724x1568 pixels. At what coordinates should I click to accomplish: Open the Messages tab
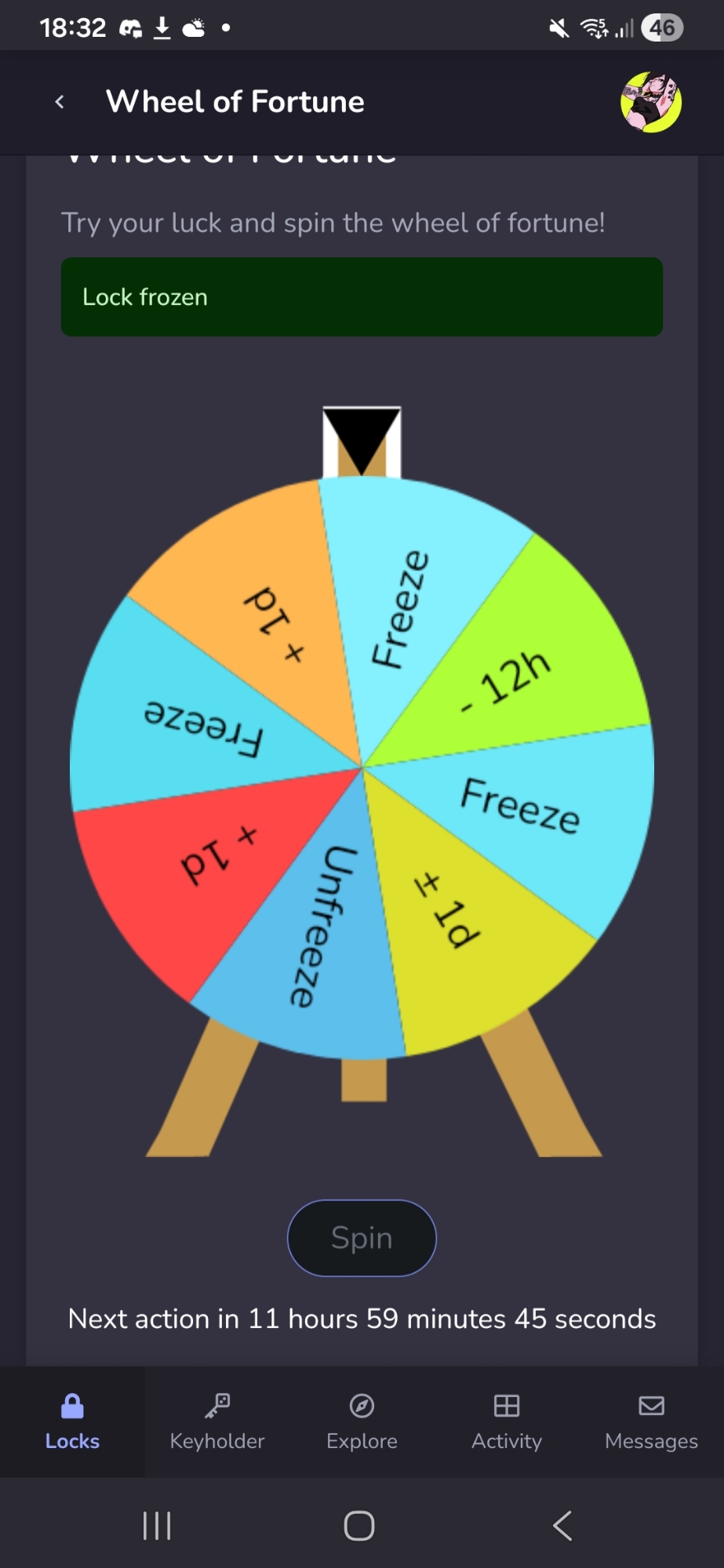pos(651,1422)
